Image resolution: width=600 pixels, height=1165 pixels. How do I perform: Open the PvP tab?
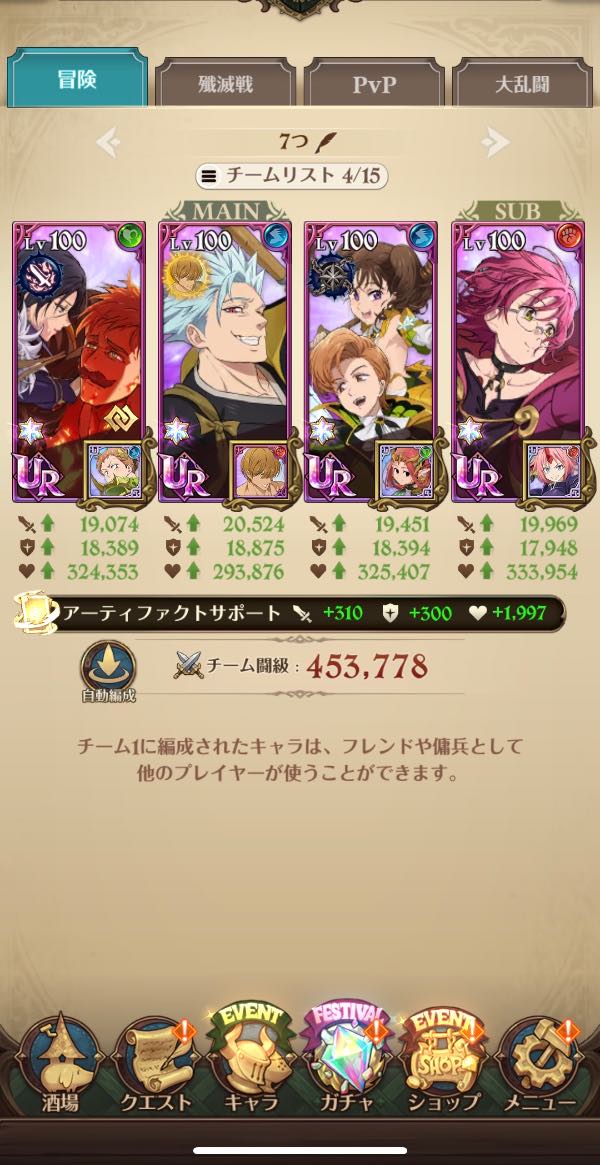click(x=374, y=83)
